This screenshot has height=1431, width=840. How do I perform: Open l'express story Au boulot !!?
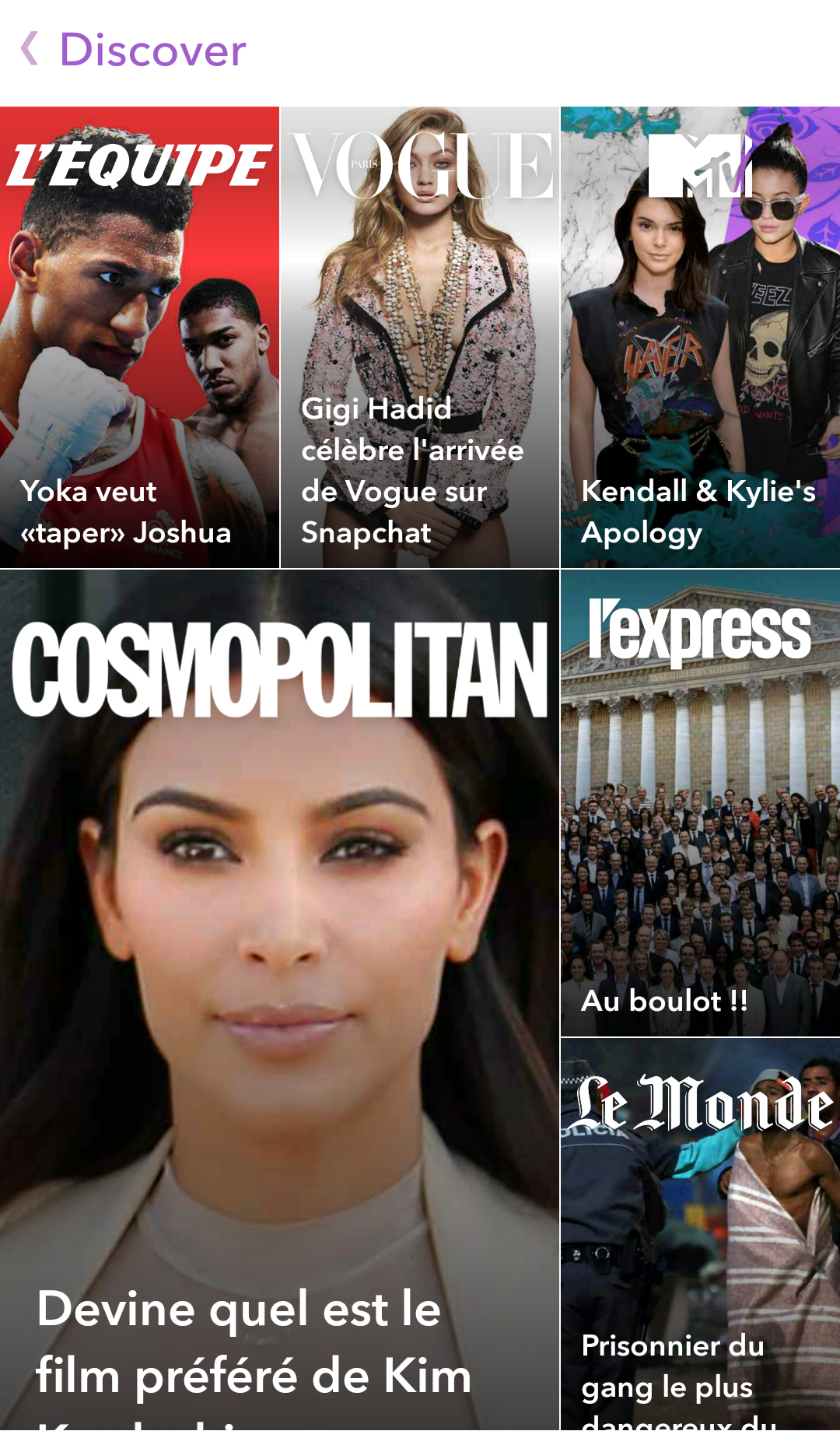coord(700,803)
